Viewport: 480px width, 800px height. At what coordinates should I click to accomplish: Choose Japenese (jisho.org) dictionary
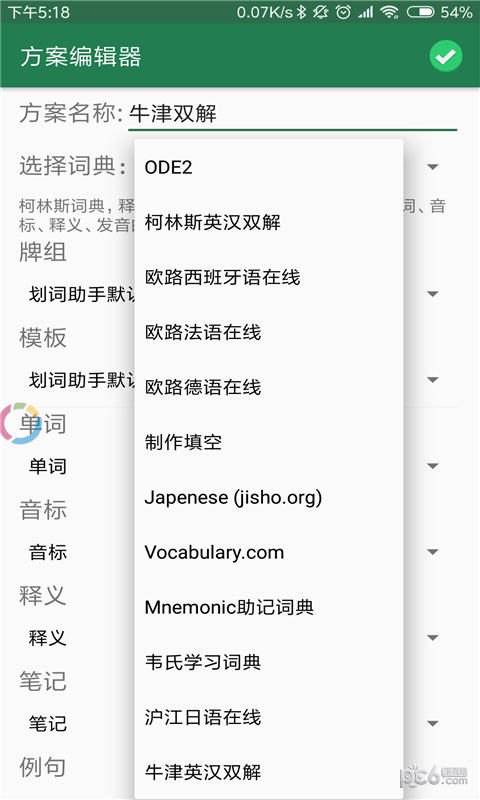(269, 497)
